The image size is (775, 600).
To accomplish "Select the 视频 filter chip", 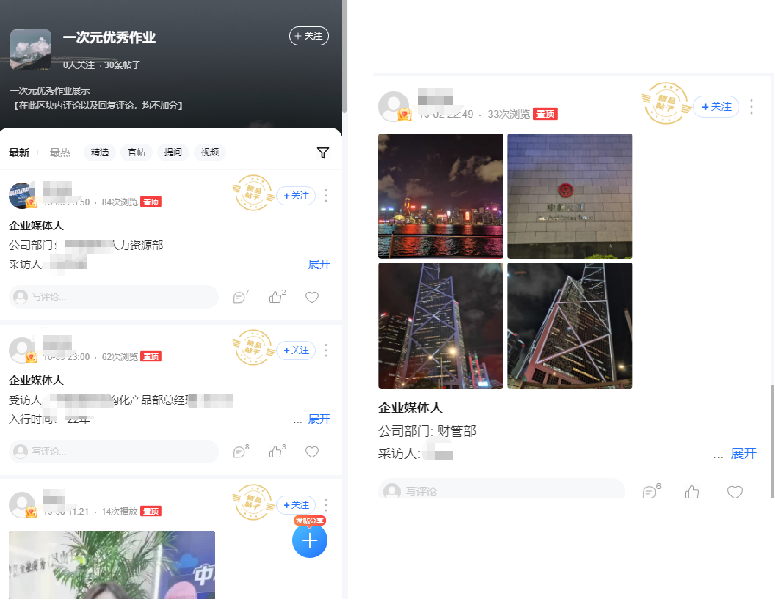I will pyautogui.click(x=210, y=153).
